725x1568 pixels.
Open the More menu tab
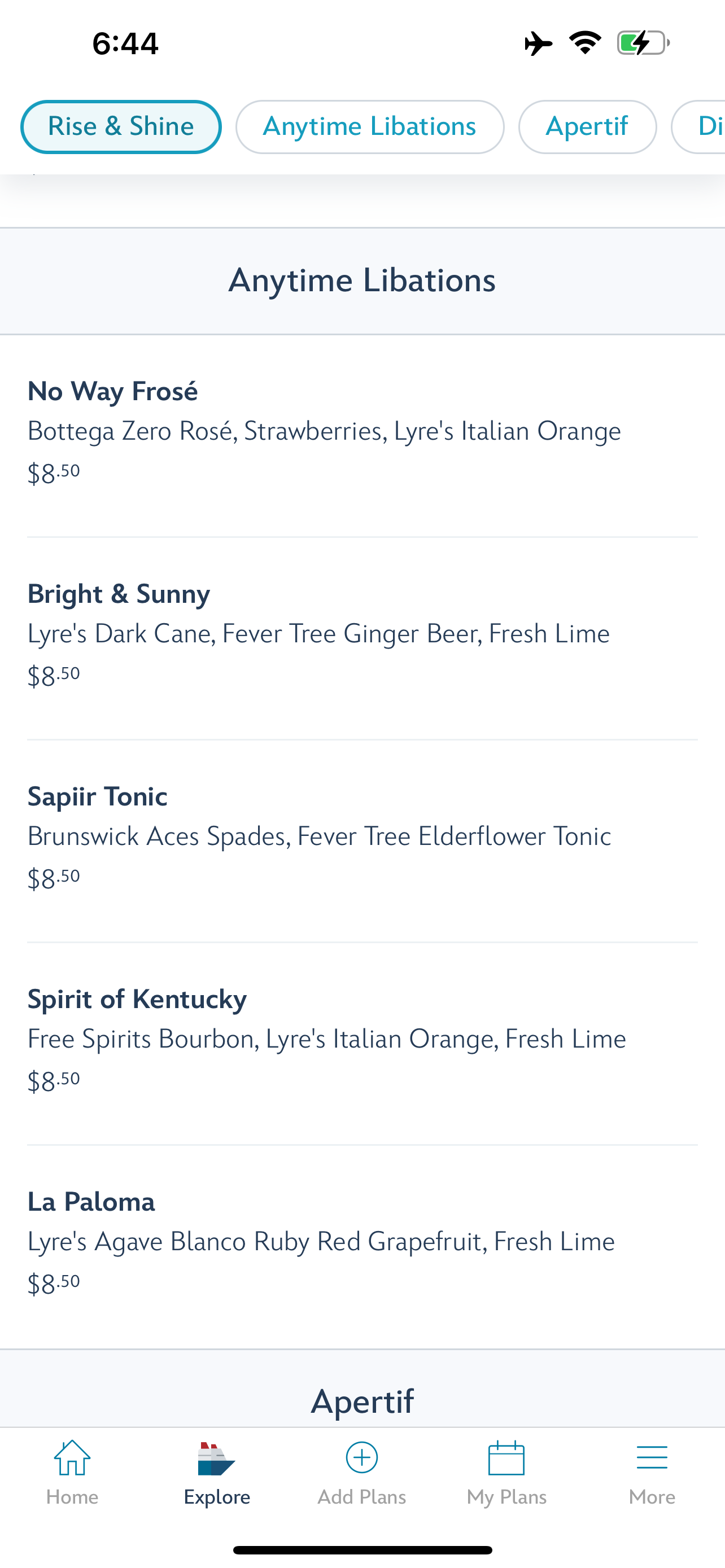[652, 1472]
